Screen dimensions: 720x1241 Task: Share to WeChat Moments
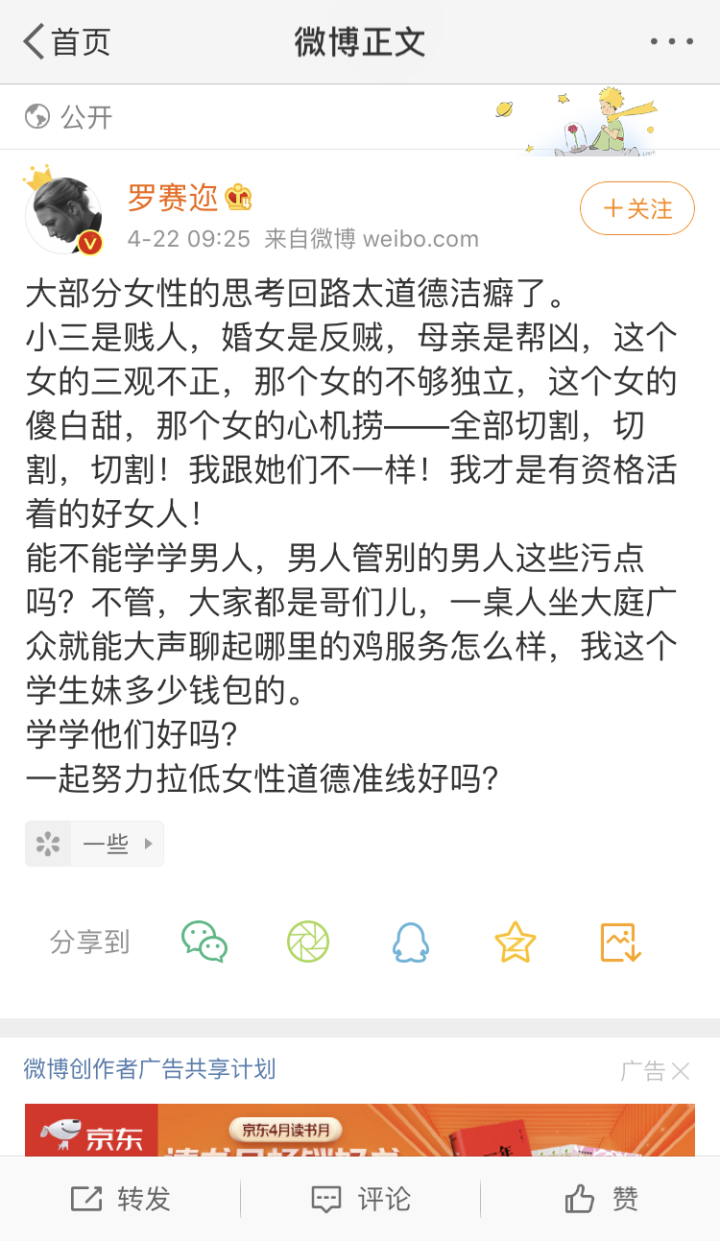point(308,942)
